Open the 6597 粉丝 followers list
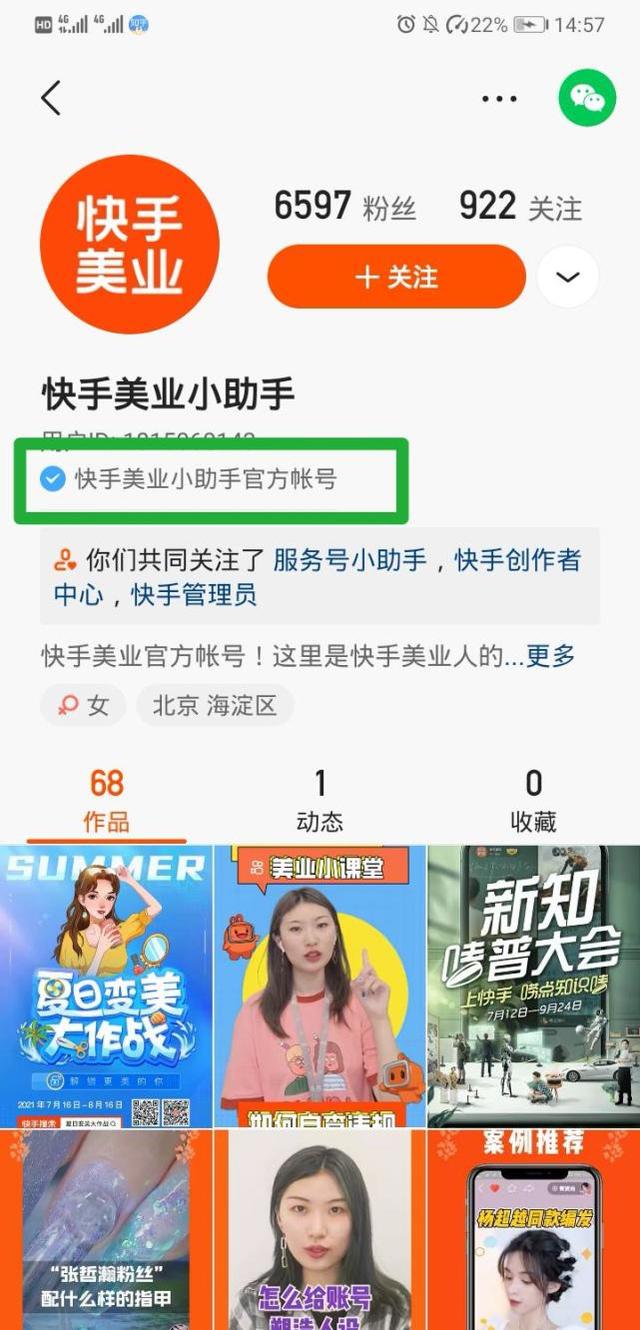This screenshot has width=640, height=1330. (x=344, y=207)
